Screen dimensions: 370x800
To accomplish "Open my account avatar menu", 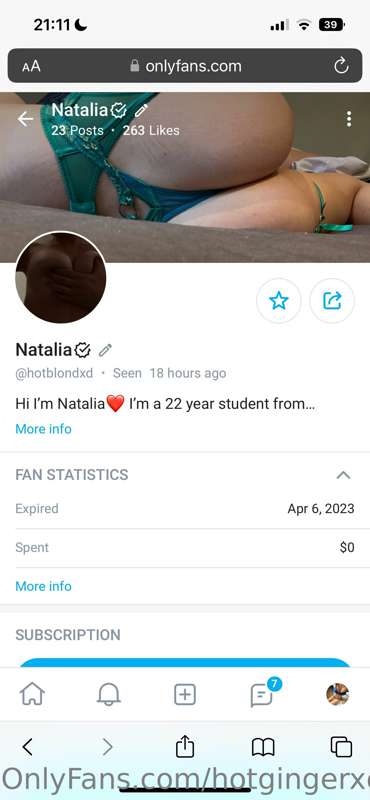I will point(338,694).
